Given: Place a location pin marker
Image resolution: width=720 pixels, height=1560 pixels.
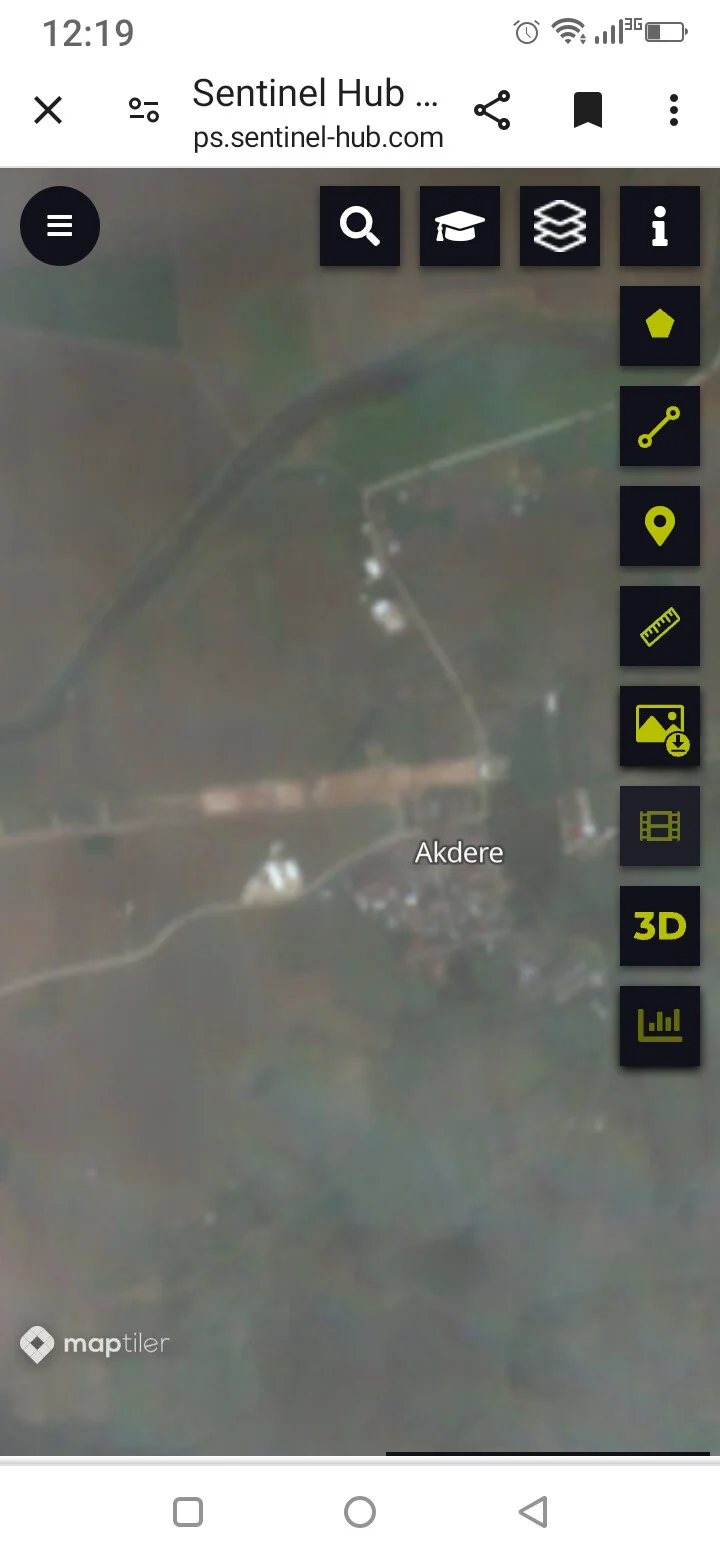Looking at the screenshot, I should [x=659, y=526].
